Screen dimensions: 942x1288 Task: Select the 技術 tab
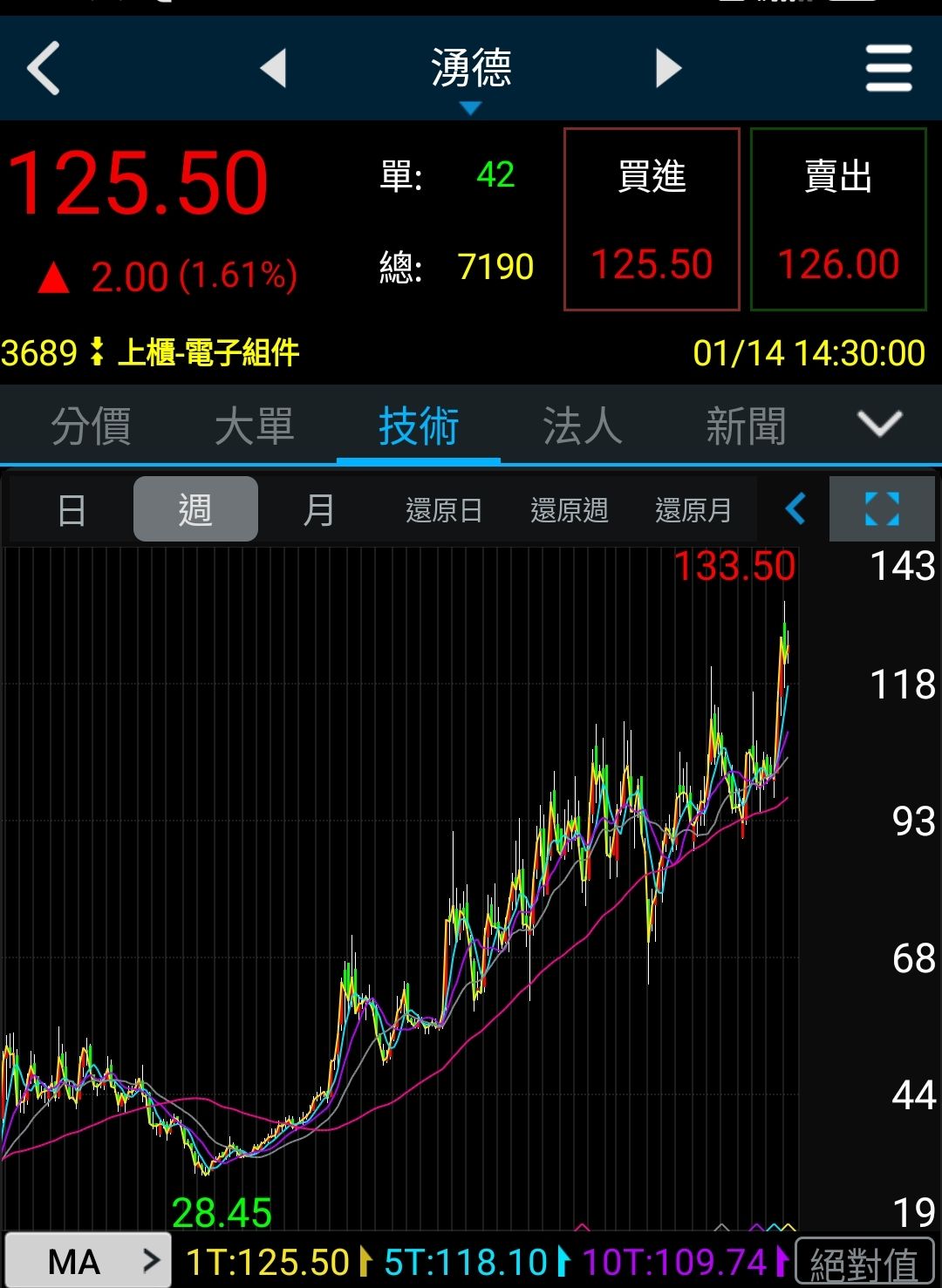point(419,426)
